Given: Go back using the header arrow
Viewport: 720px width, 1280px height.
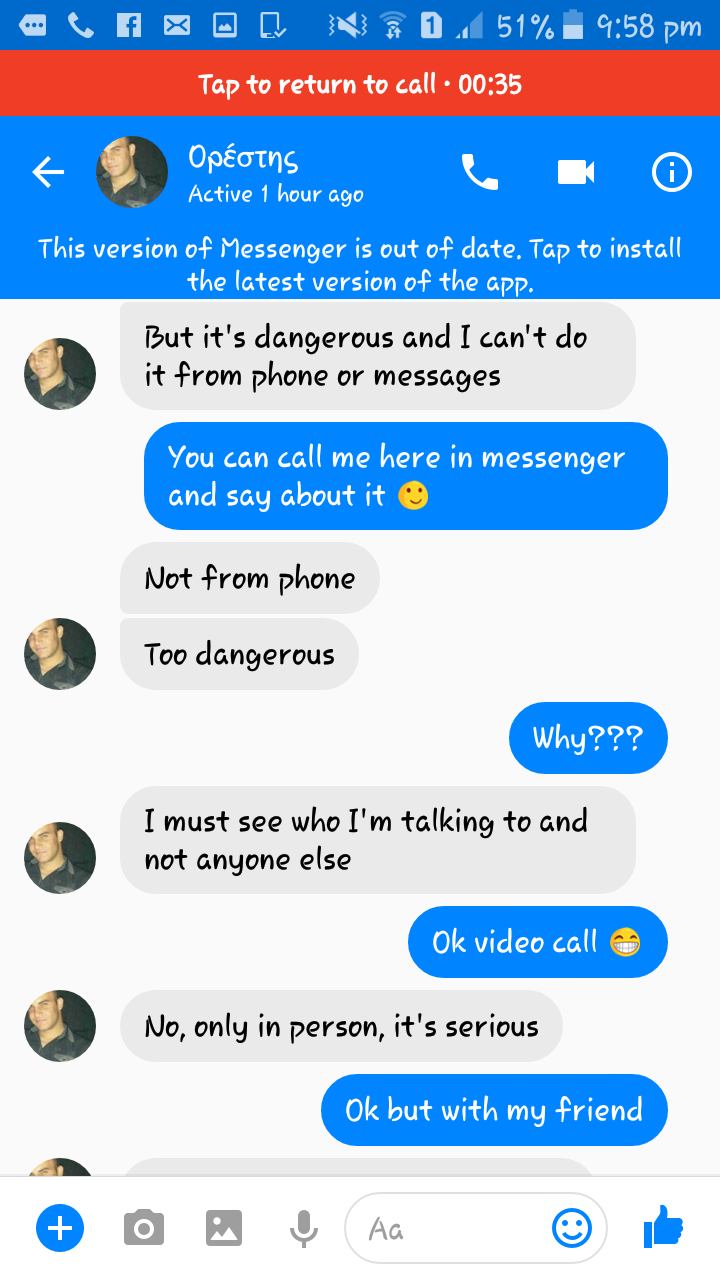Looking at the screenshot, I should click(x=48, y=173).
